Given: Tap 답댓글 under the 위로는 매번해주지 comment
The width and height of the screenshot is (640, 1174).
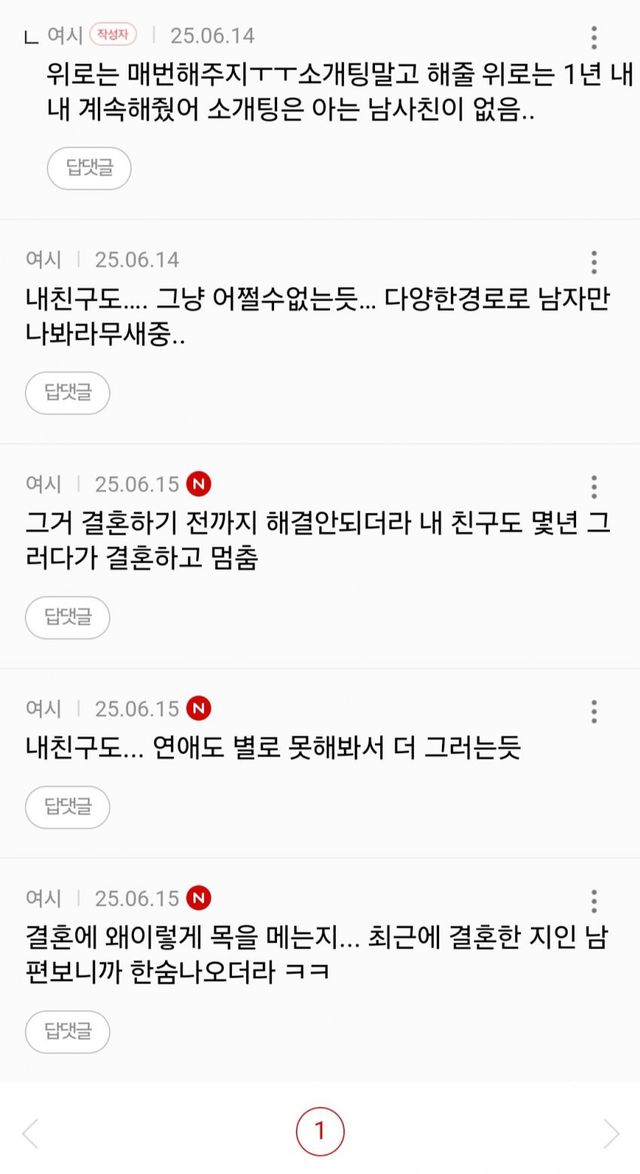Looking at the screenshot, I should [x=89, y=168].
